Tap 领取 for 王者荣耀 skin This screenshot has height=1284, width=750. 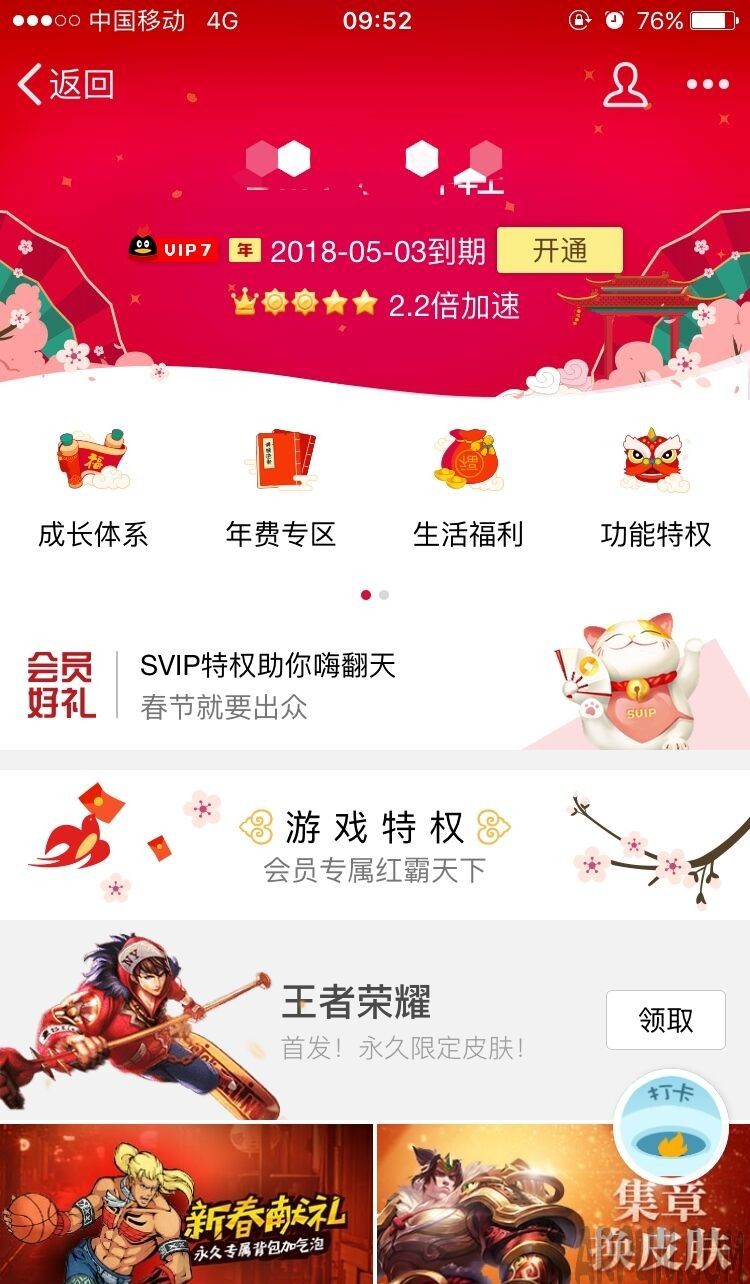point(665,1020)
